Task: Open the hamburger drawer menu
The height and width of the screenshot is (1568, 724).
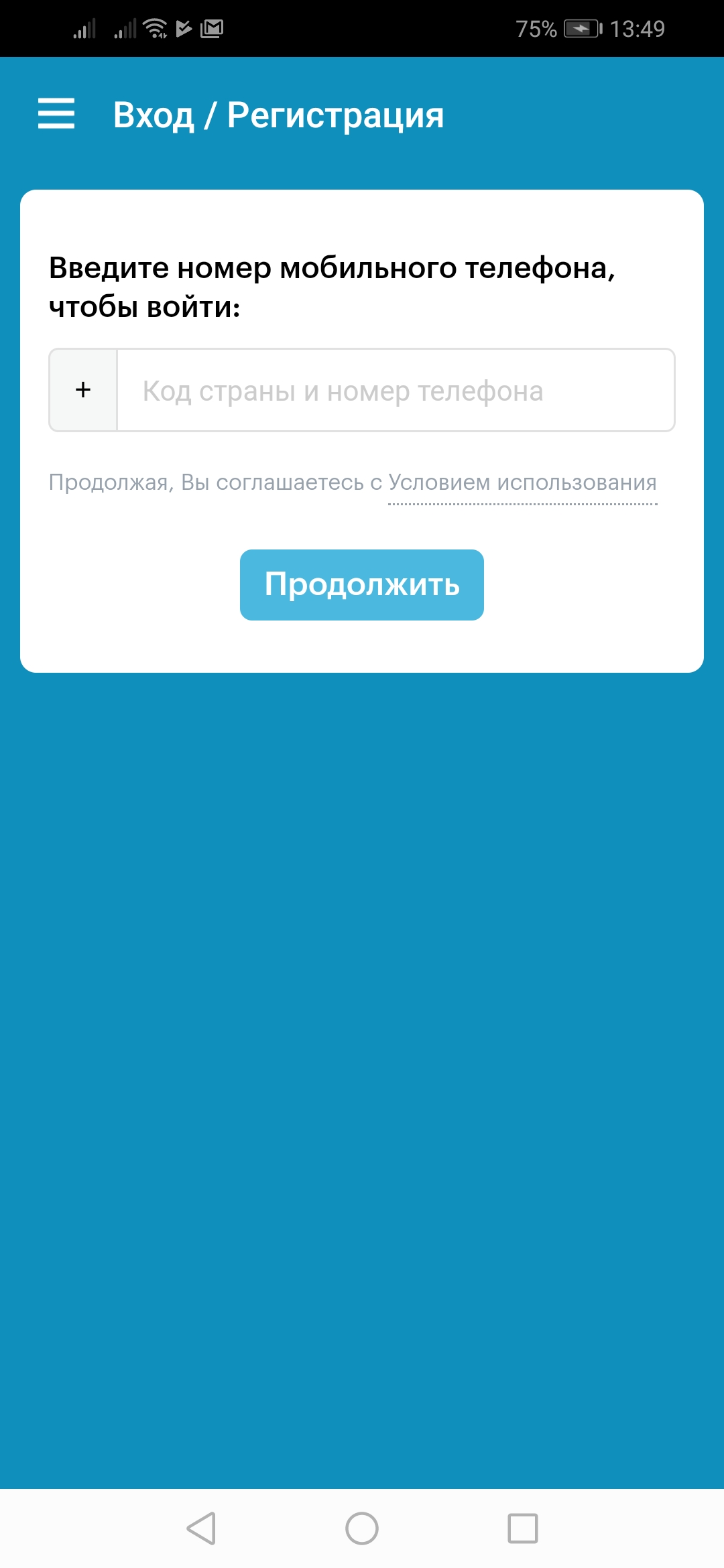Action: tap(56, 113)
